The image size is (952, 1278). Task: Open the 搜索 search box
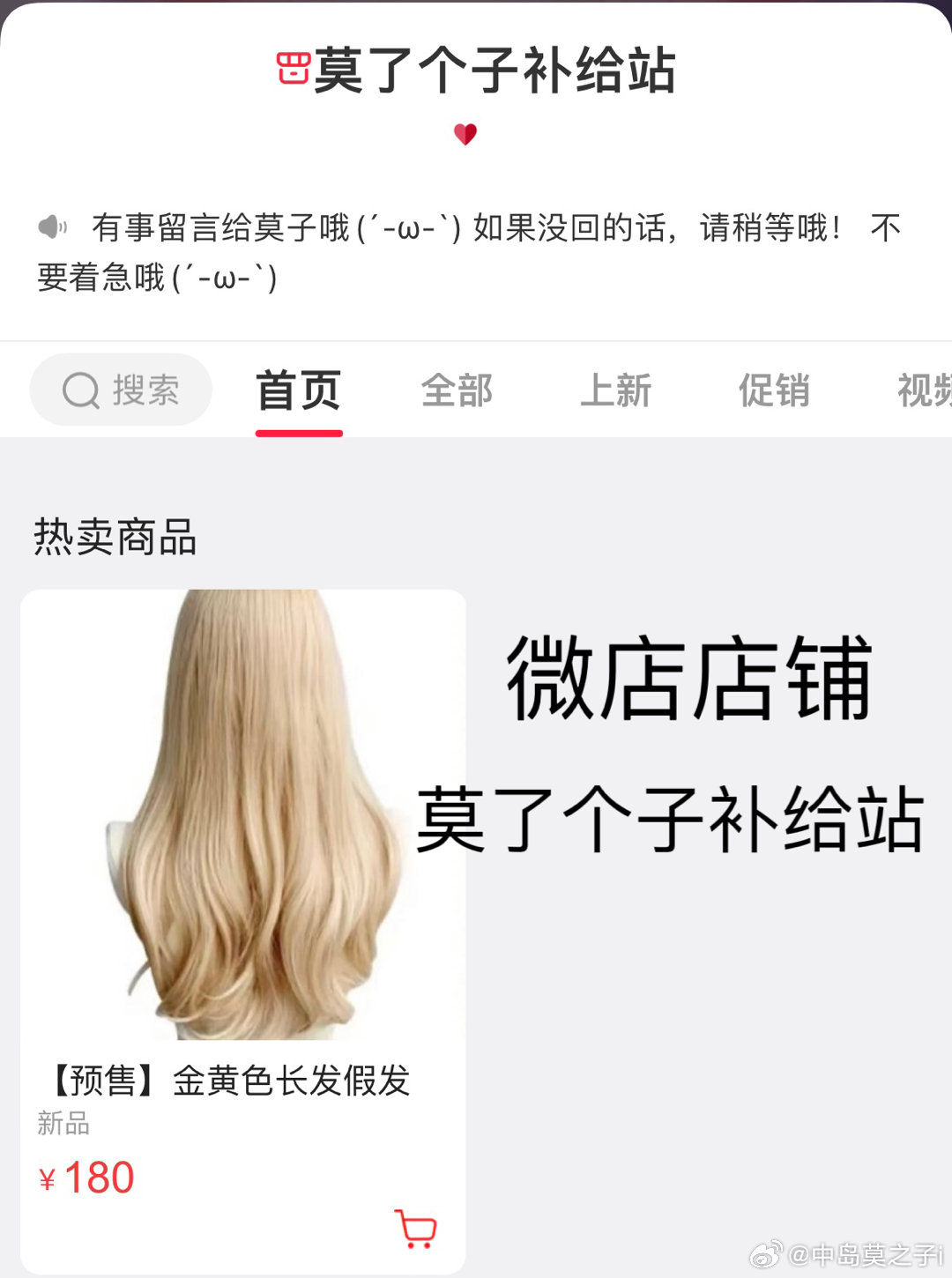122,390
